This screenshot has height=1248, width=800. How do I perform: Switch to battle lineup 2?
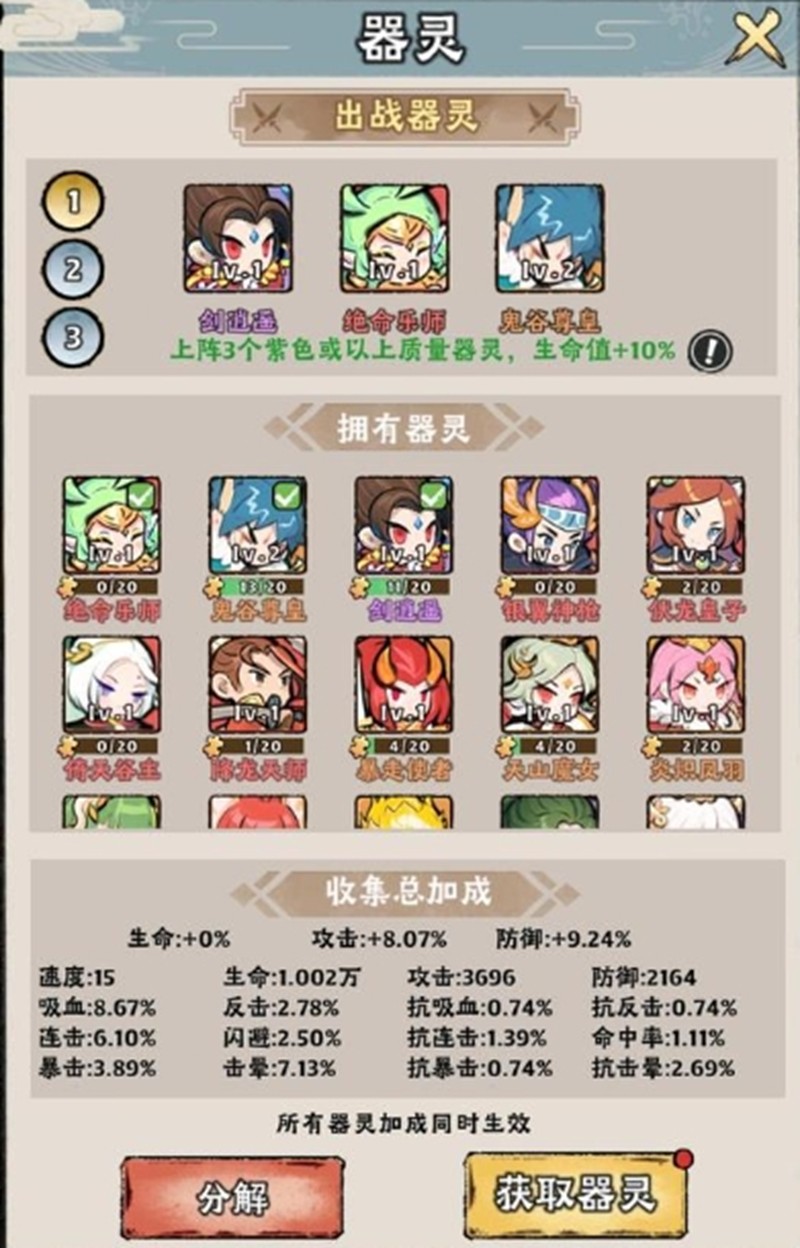coord(73,268)
